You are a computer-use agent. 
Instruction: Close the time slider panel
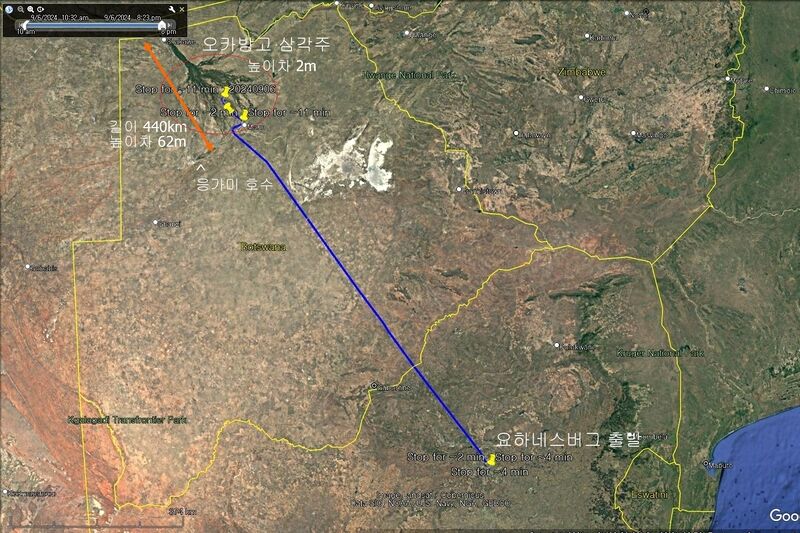pos(182,10)
